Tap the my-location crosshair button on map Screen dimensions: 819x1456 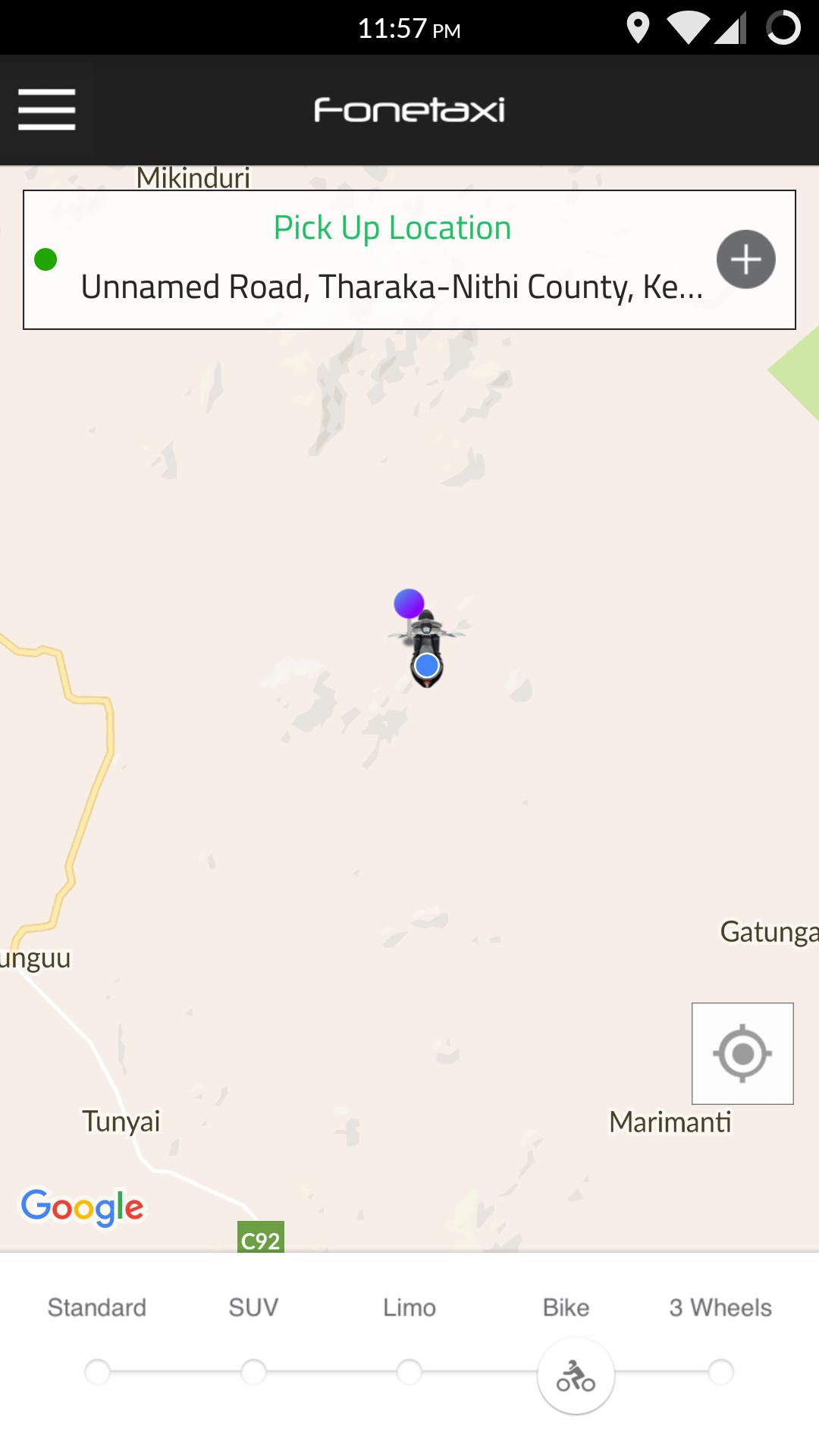click(742, 1053)
